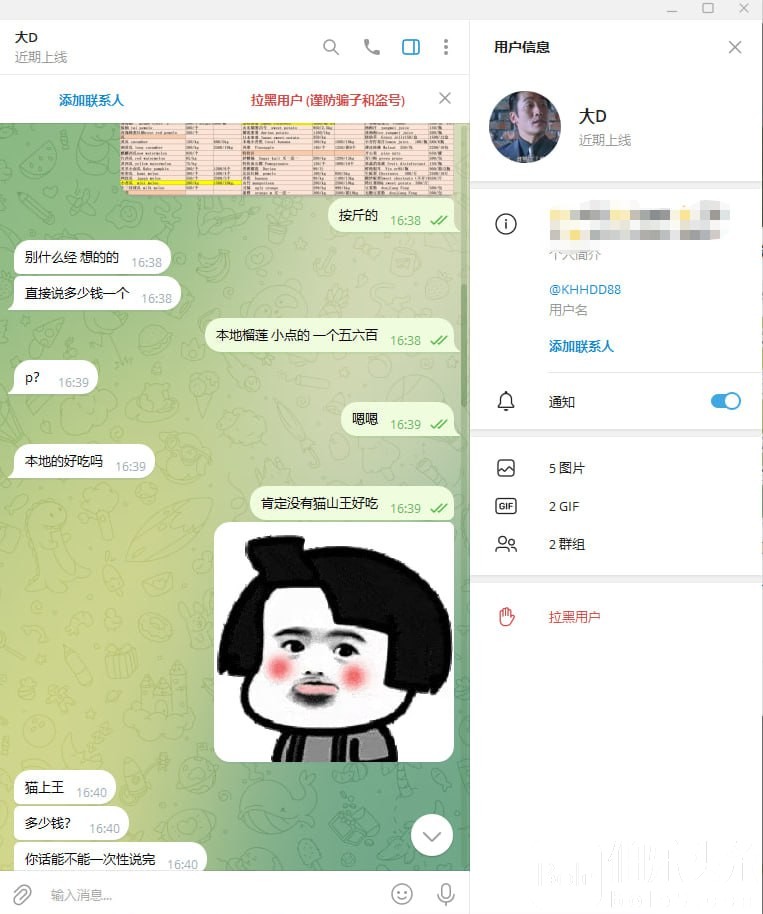Start a voice call with 大D
Viewport: 763px width, 914px height.
pyautogui.click(x=371, y=47)
